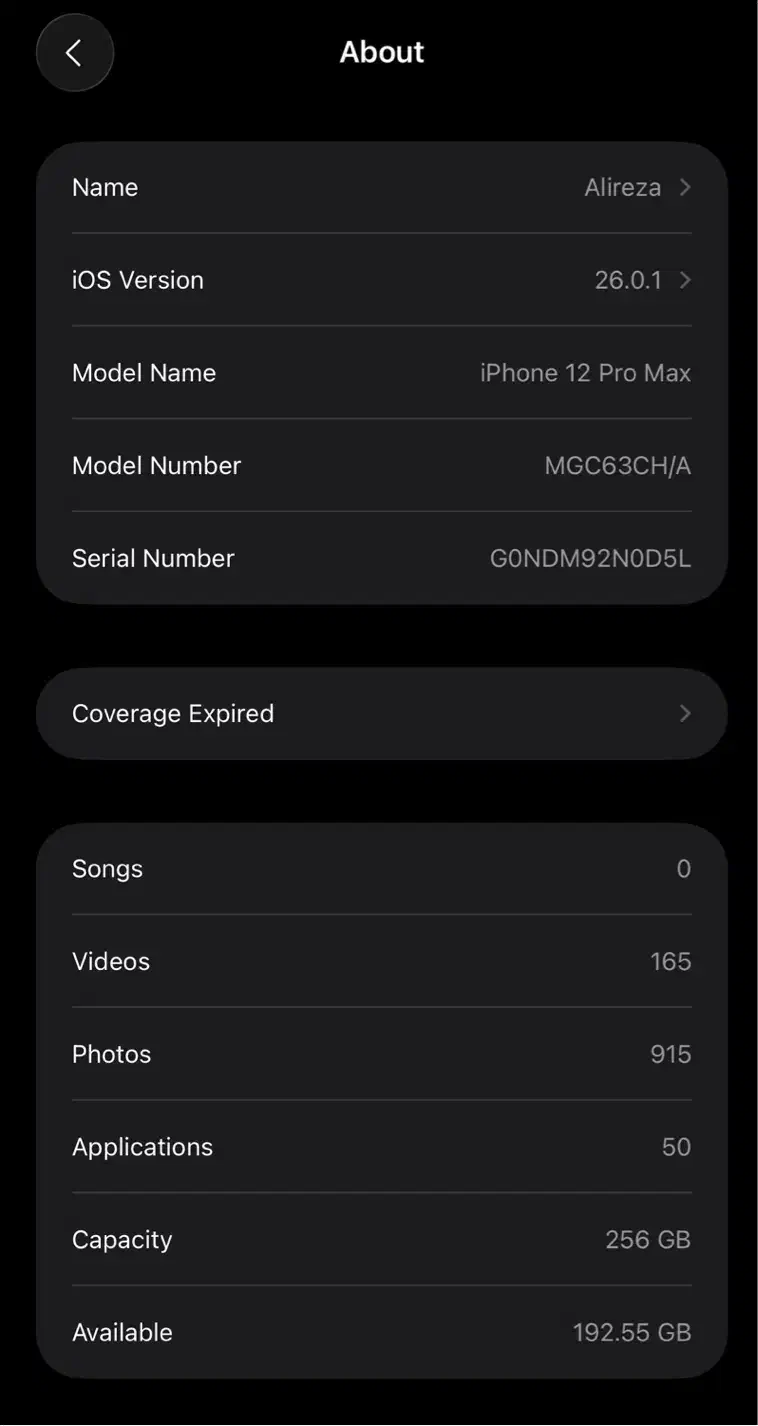Tap the chevron next to Alireza
The height and width of the screenshot is (1426, 758).
[x=684, y=187]
